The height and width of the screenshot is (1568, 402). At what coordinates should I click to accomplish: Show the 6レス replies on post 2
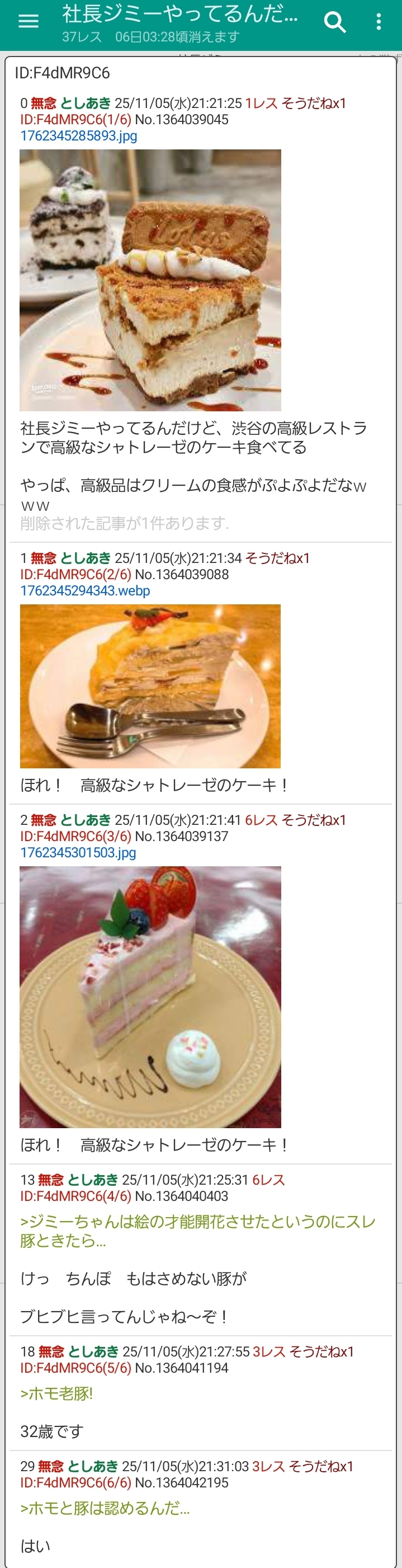261,820
